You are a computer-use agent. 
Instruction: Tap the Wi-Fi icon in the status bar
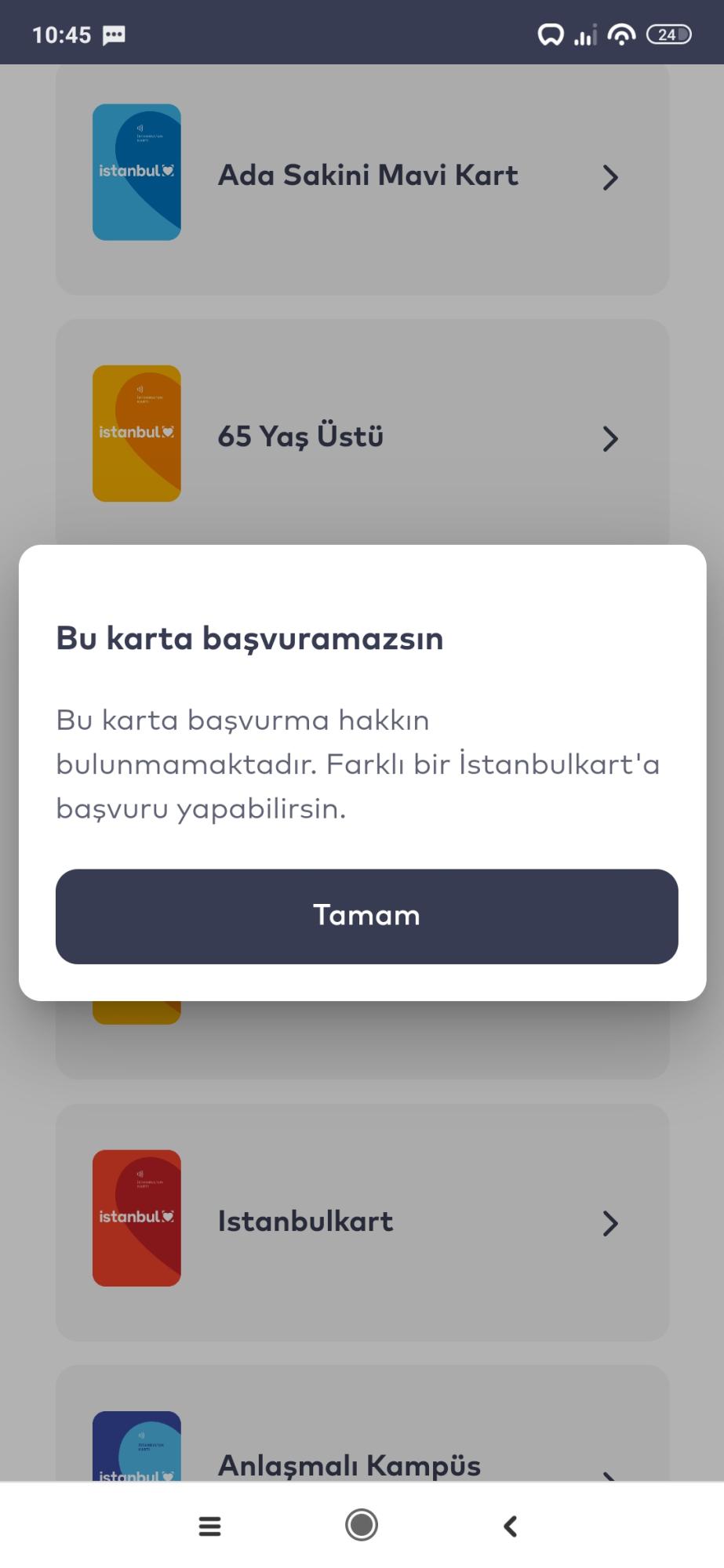(620, 34)
